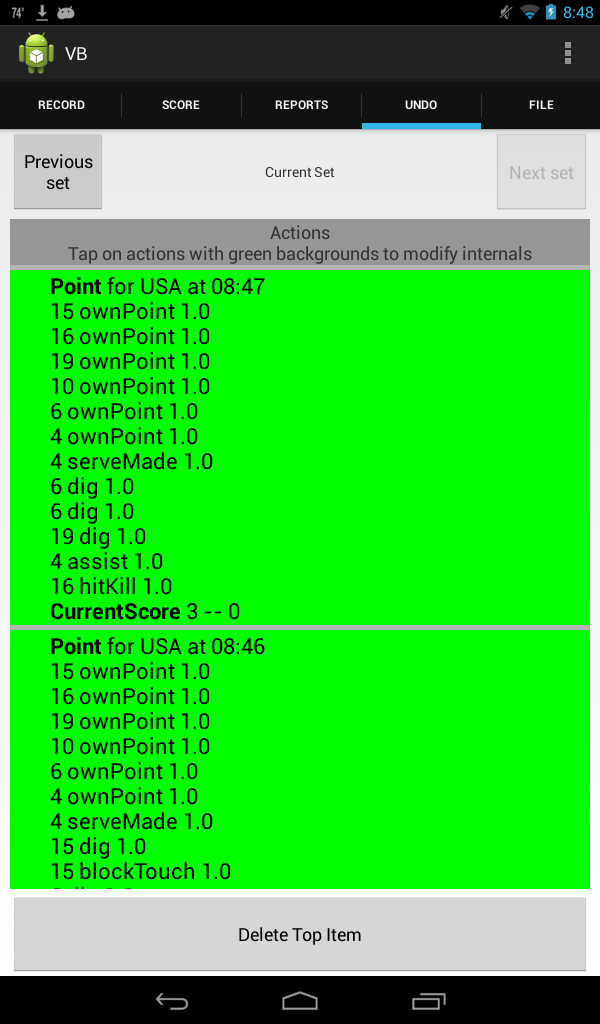
Task: Go to the home screen
Action: (x=300, y=1000)
